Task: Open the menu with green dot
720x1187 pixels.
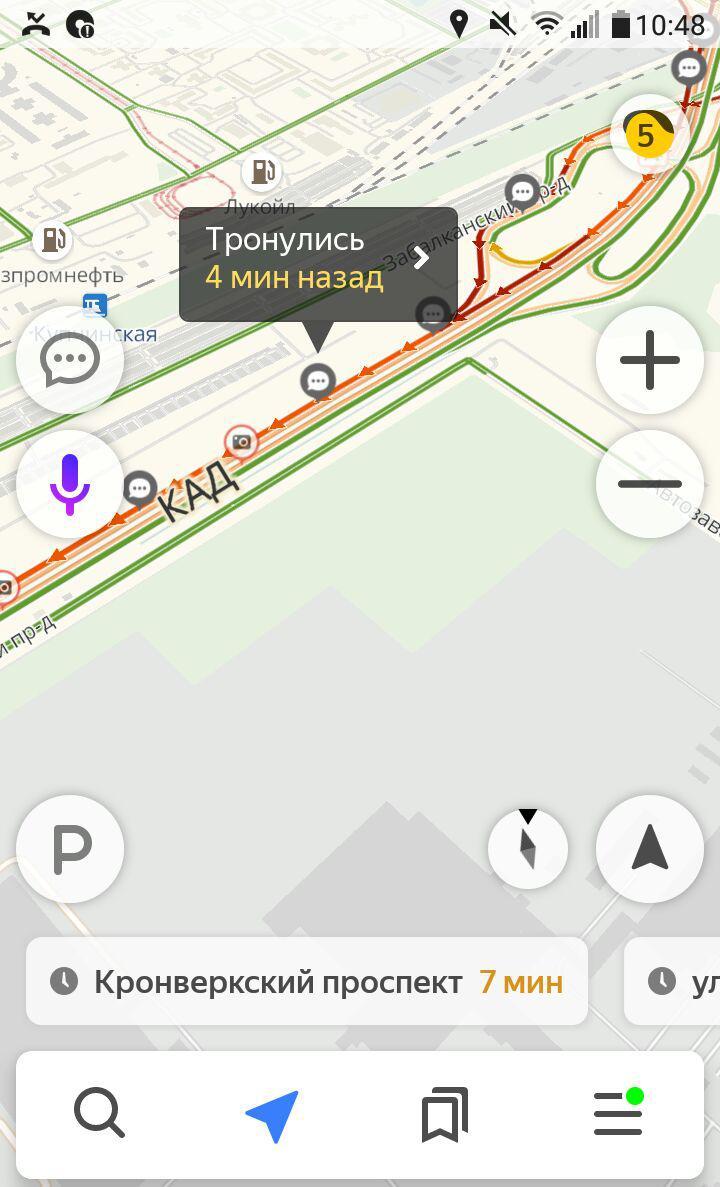Action: pyautogui.click(x=618, y=1113)
